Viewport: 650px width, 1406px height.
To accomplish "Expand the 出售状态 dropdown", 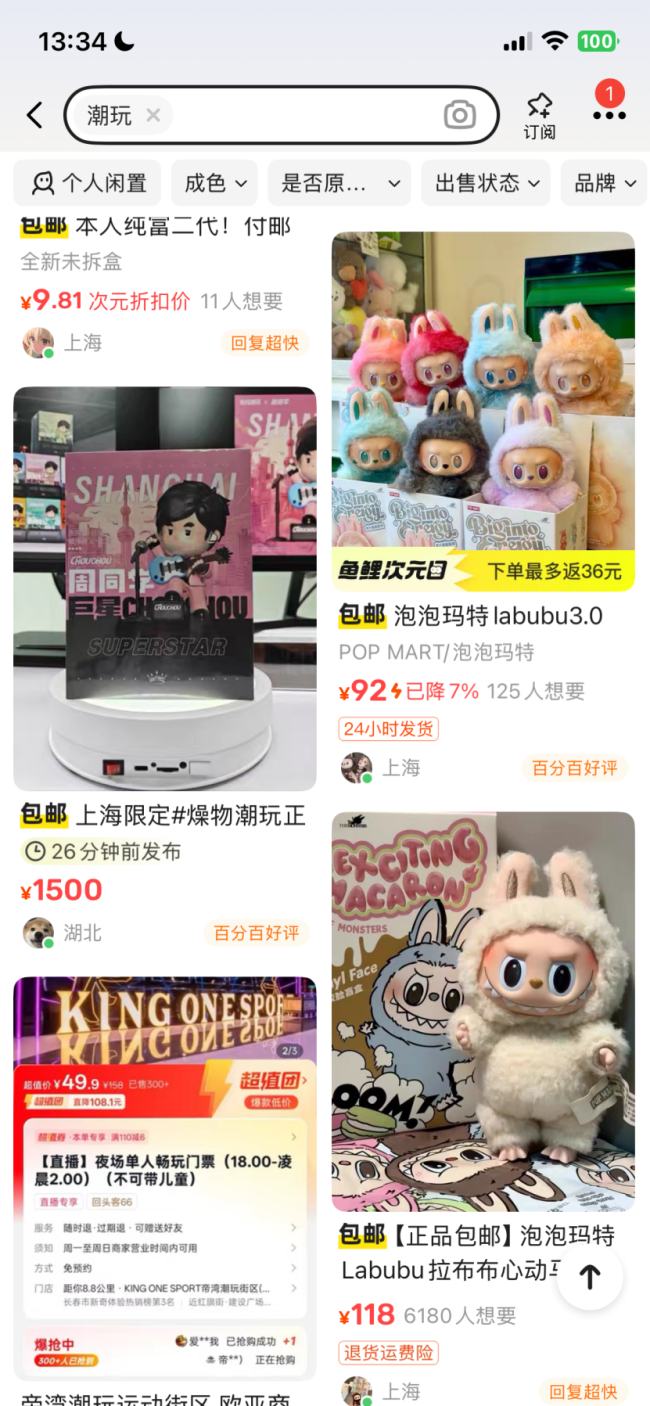I will [486, 183].
